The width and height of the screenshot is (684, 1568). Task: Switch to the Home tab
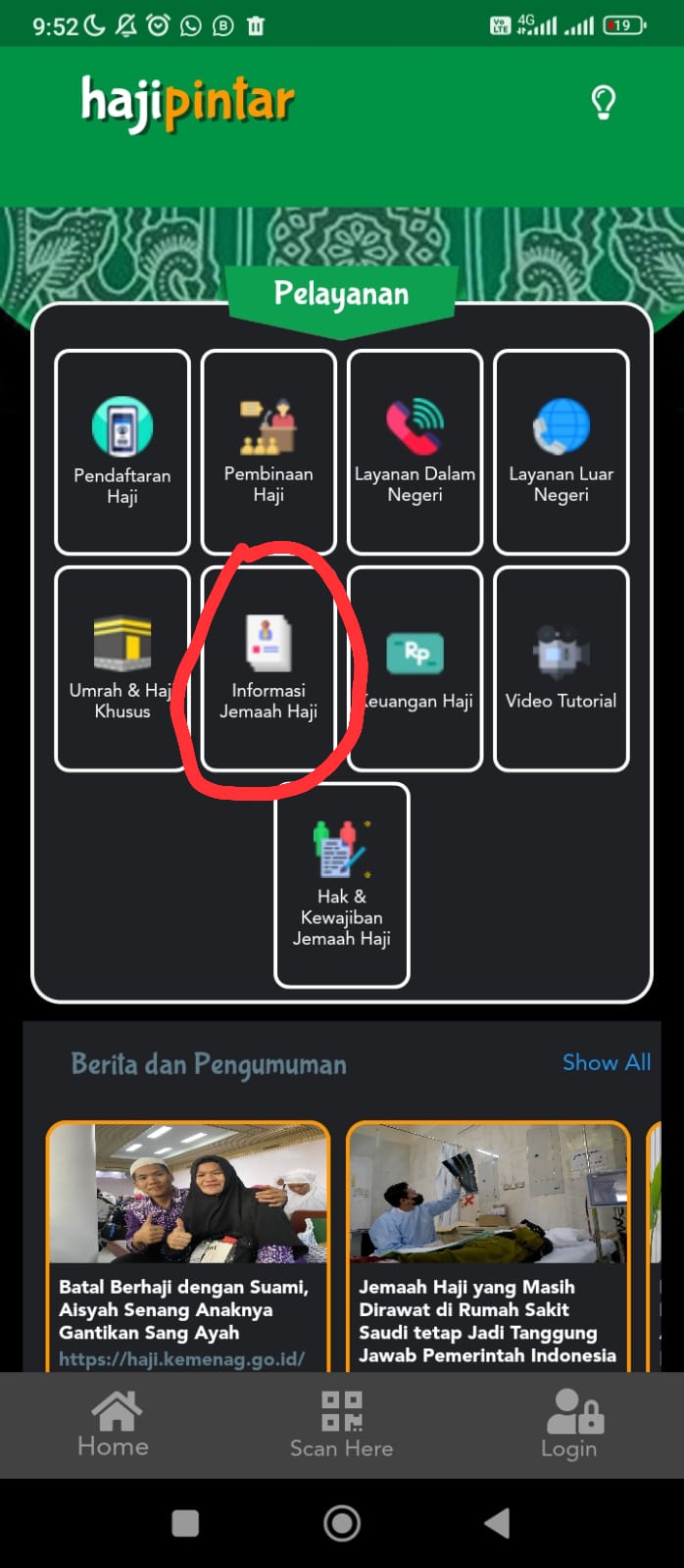coord(114,1425)
